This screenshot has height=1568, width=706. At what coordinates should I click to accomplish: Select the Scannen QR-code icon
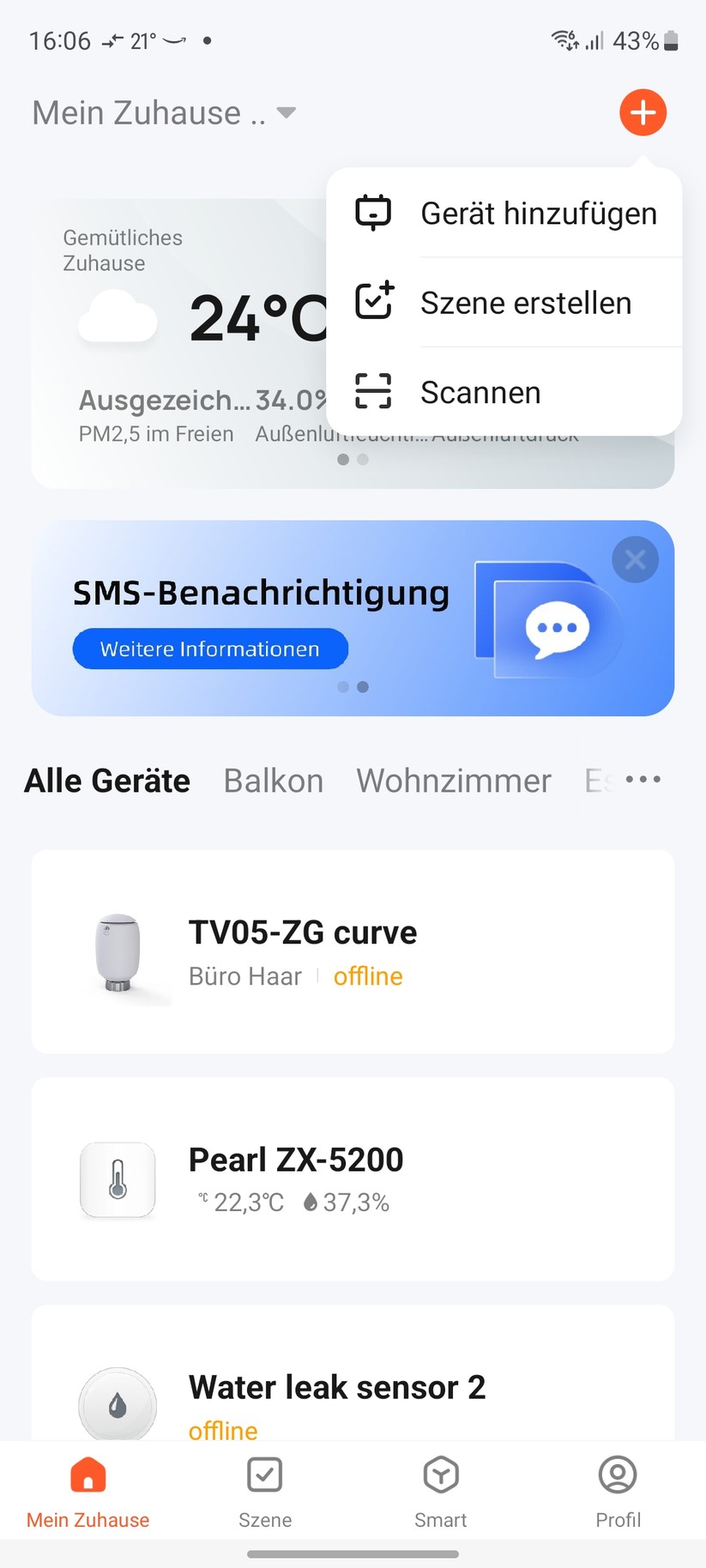point(373,391)
